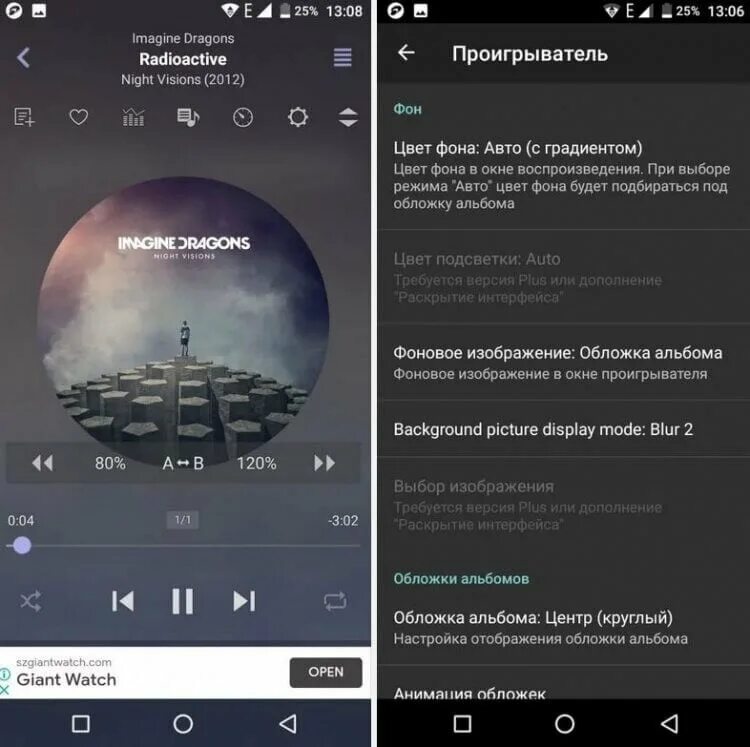Tap OPEN on the Giant Watch ad
The height and width of the screenshot is (747, 750).
coord(325,672)
